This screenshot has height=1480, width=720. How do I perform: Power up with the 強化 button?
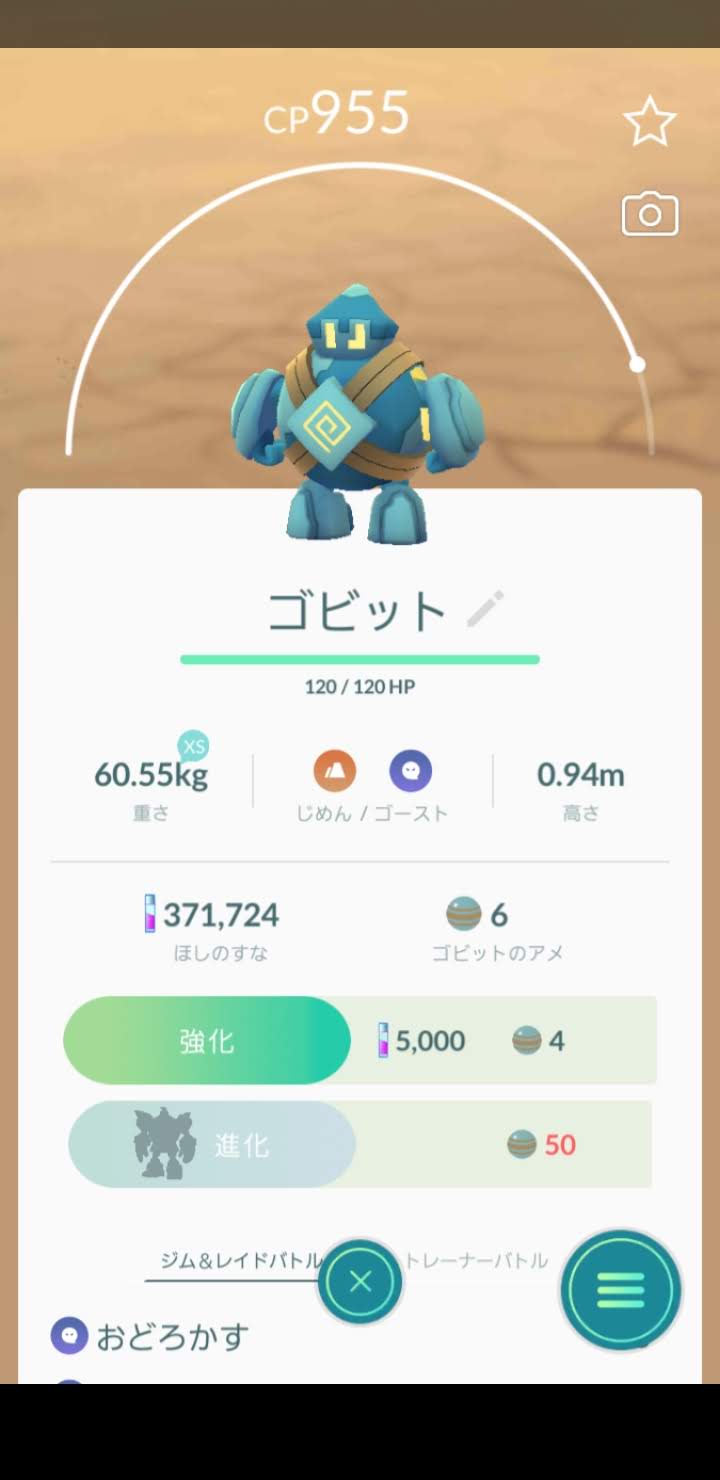[x=207, y=1041]
